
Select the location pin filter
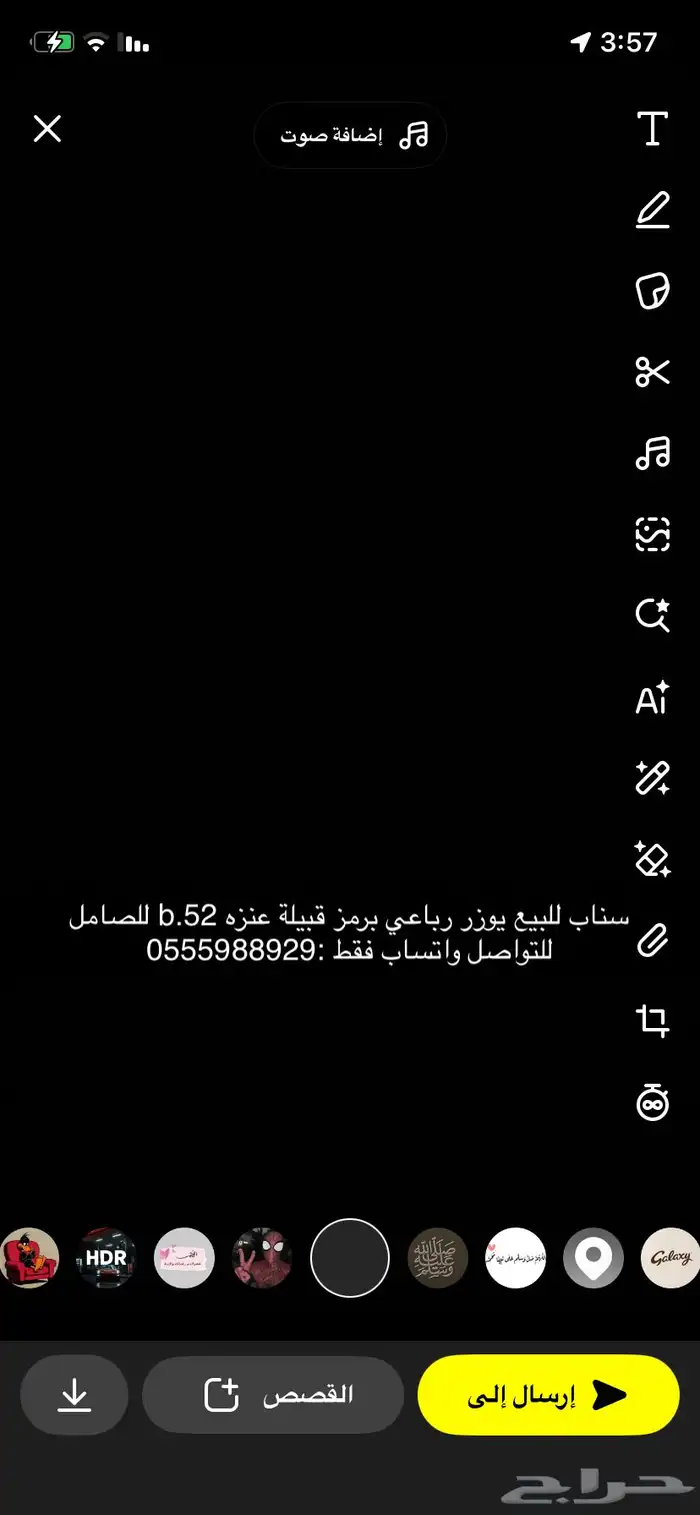tap(593, 1257)
